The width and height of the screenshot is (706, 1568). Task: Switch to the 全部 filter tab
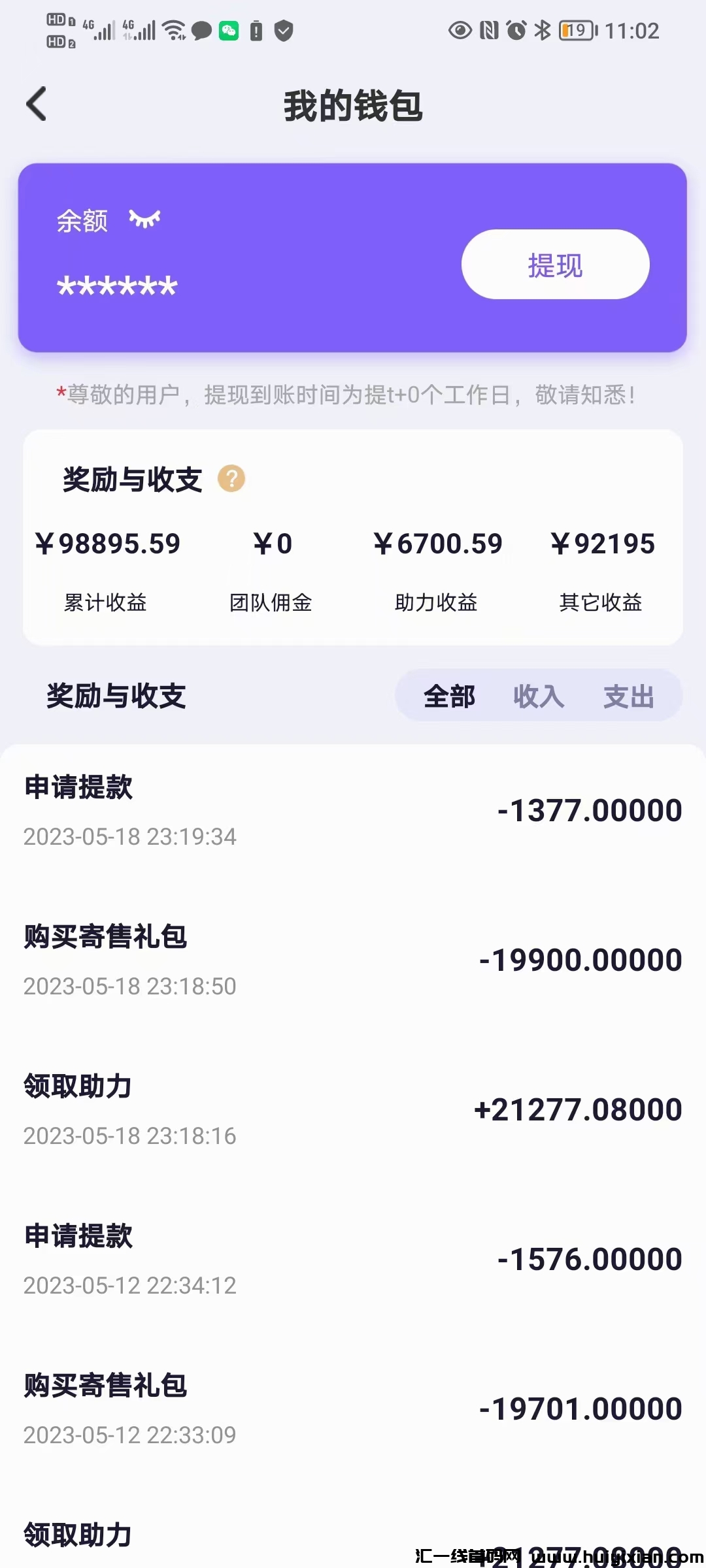point(449,696)
